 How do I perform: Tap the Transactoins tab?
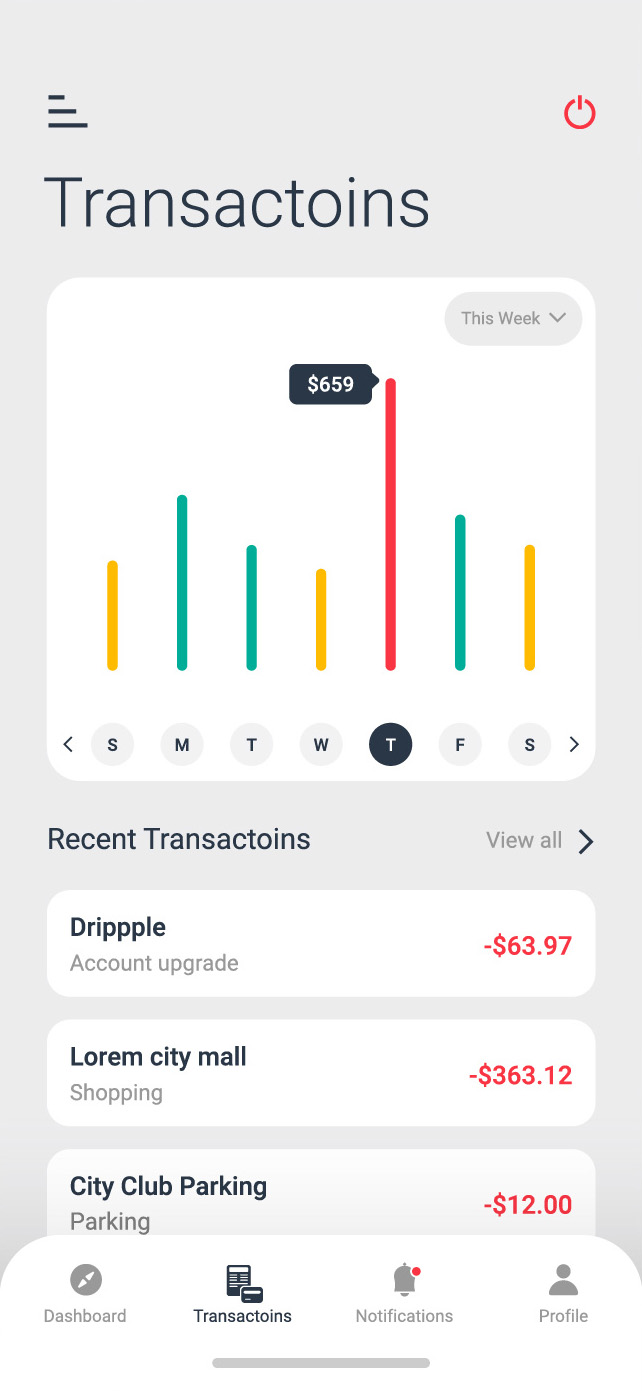pos(243,1295)
